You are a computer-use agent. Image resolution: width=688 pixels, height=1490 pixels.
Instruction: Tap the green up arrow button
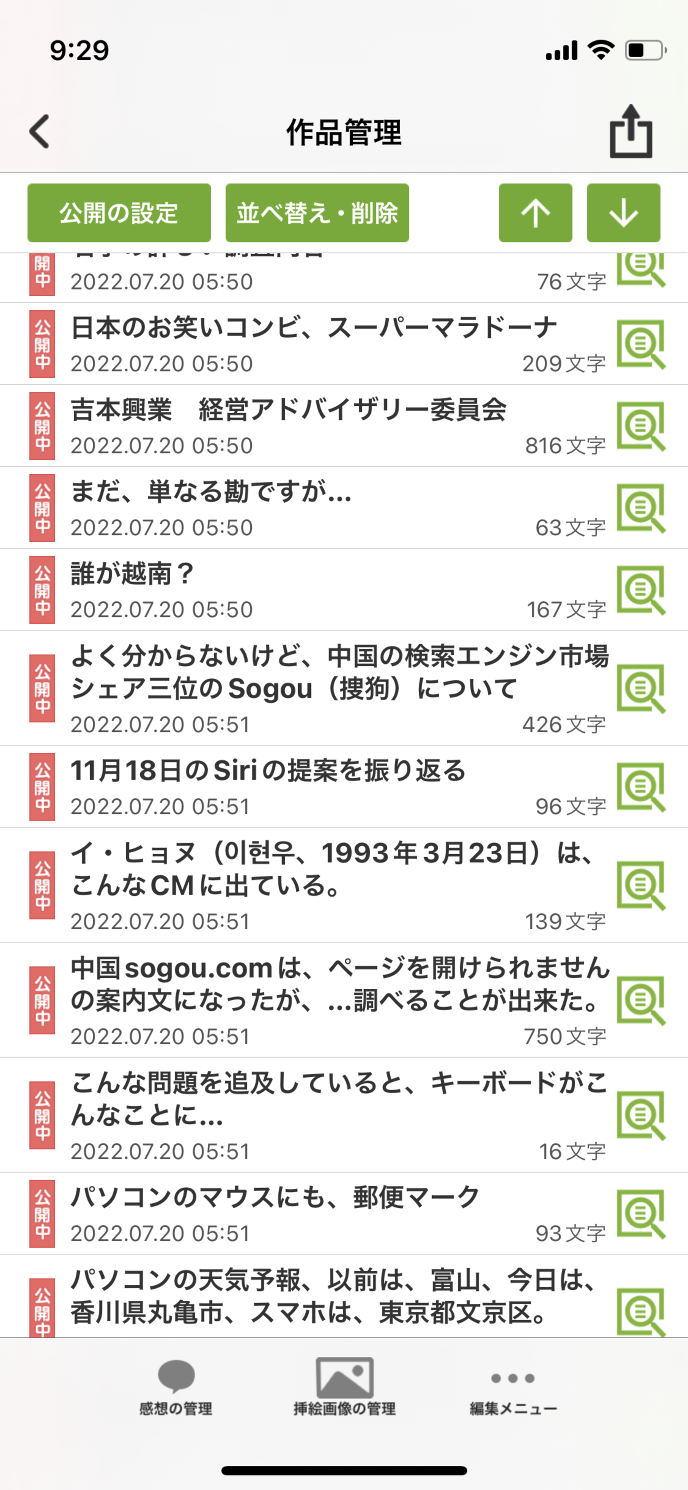536,213
